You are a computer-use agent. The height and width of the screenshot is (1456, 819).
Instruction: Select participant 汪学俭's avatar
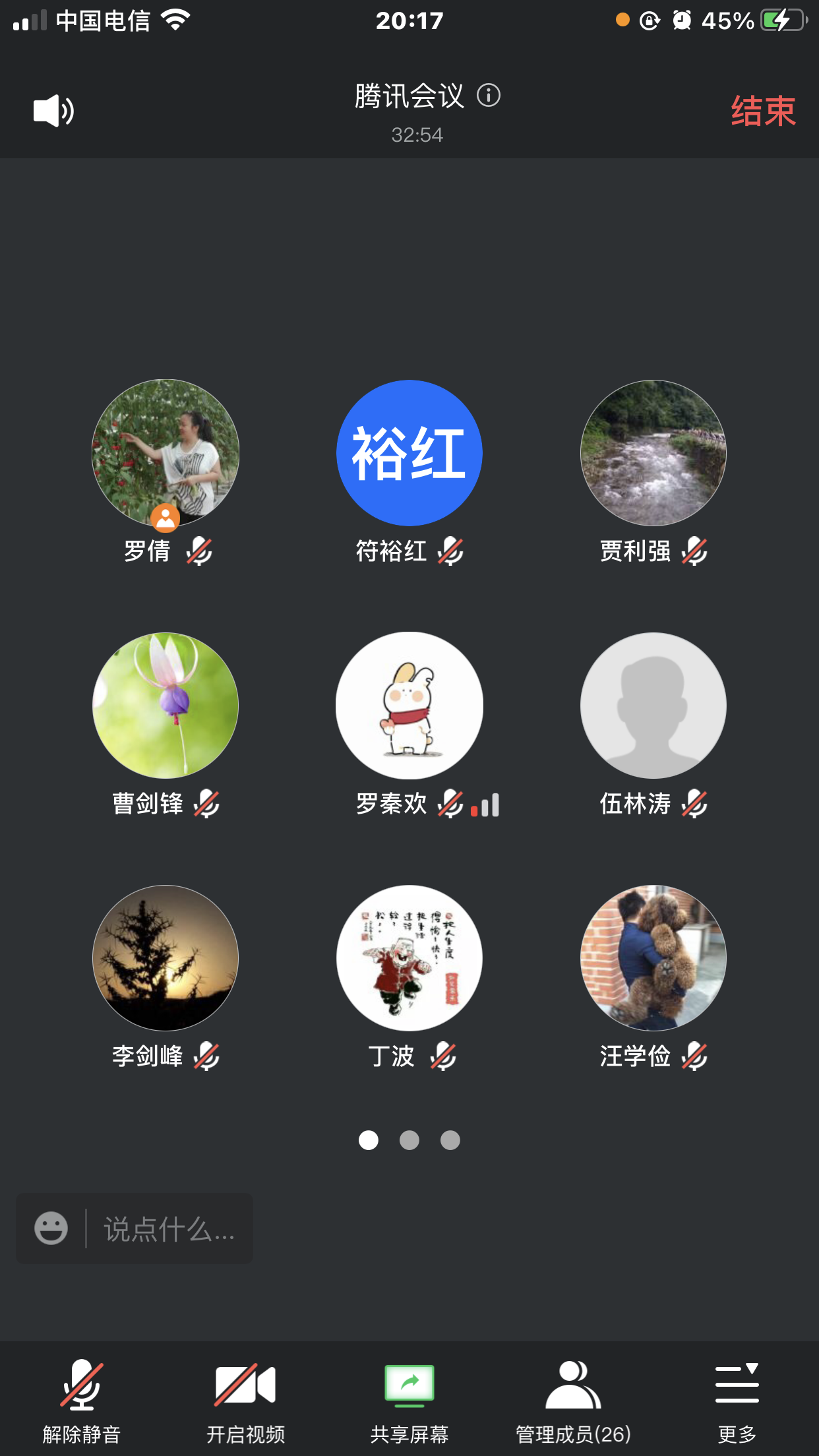click(x=653, y=958)
